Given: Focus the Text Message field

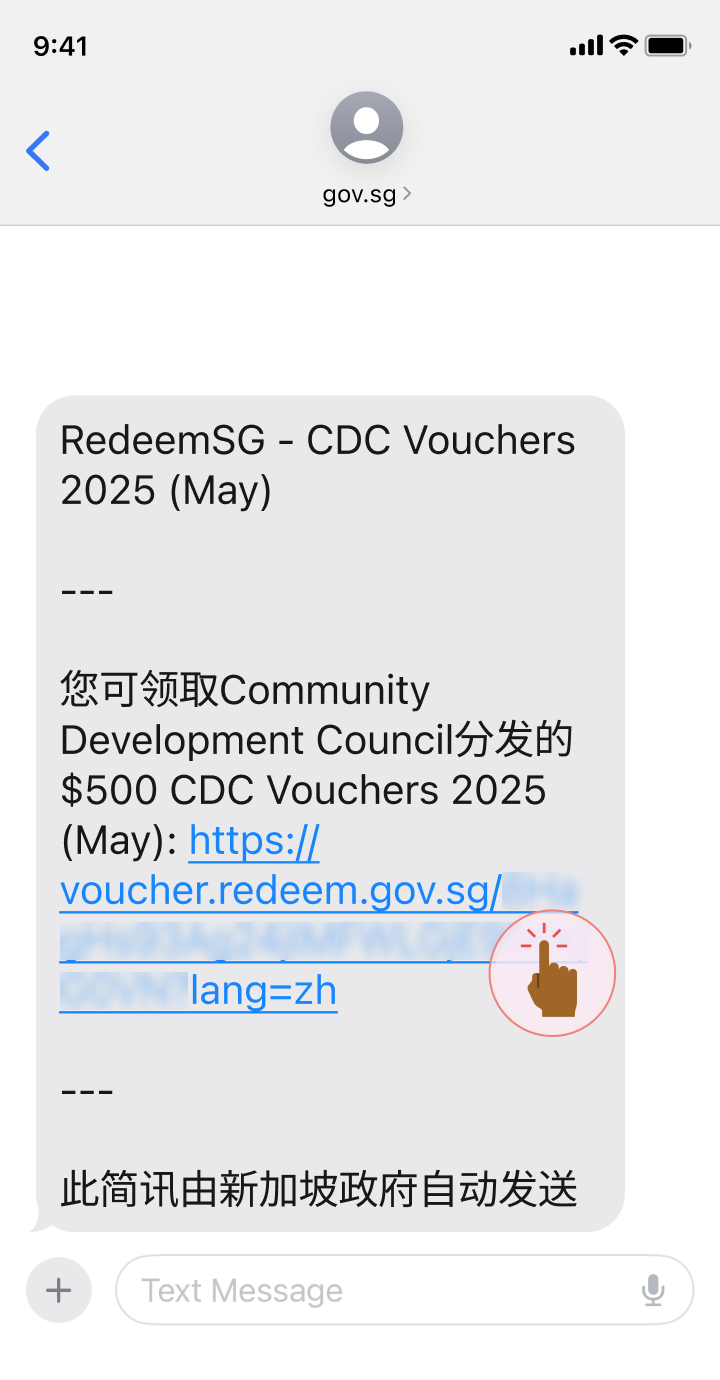Looking at the screenshot, I should tap(380, 1290).
